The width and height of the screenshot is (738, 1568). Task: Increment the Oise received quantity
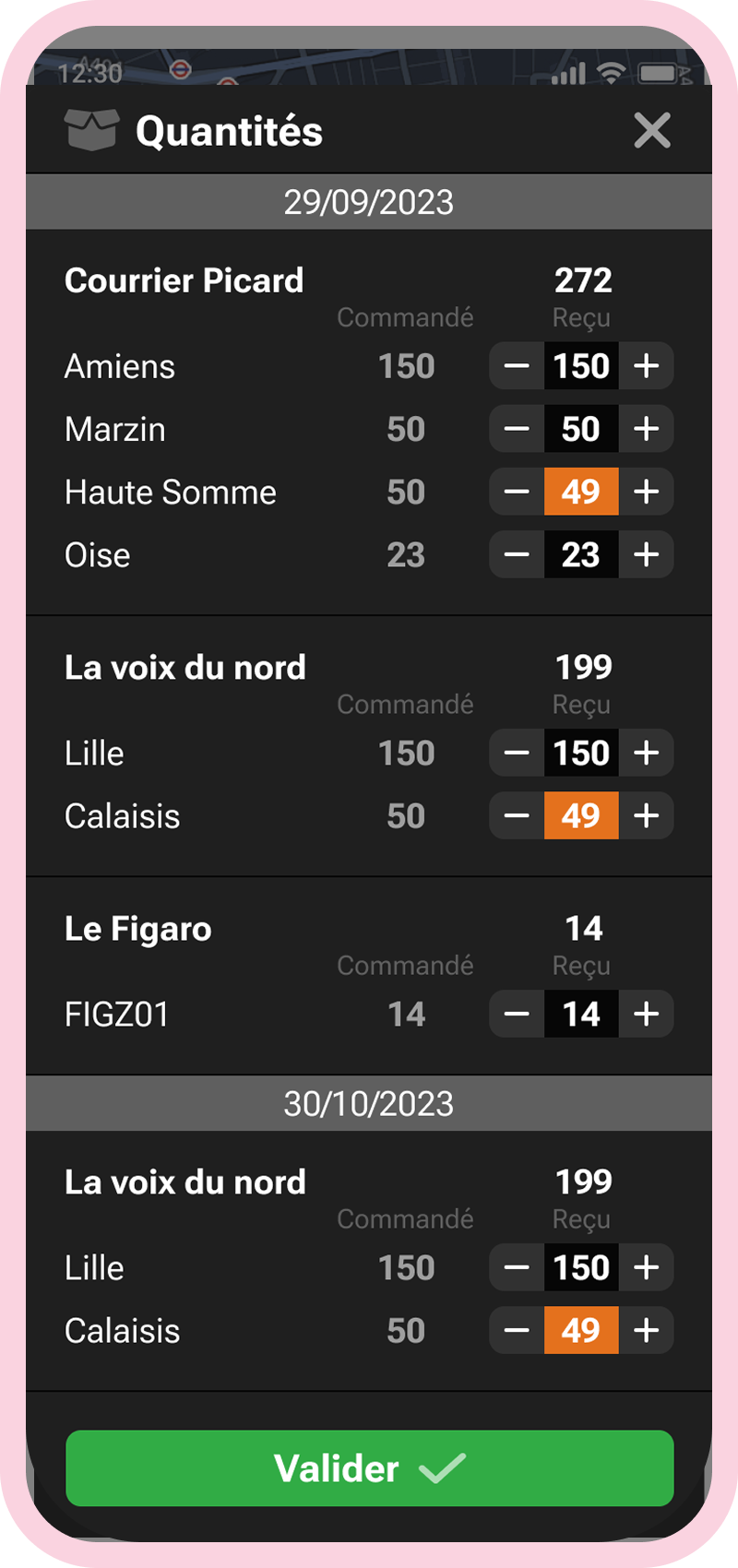647,554
